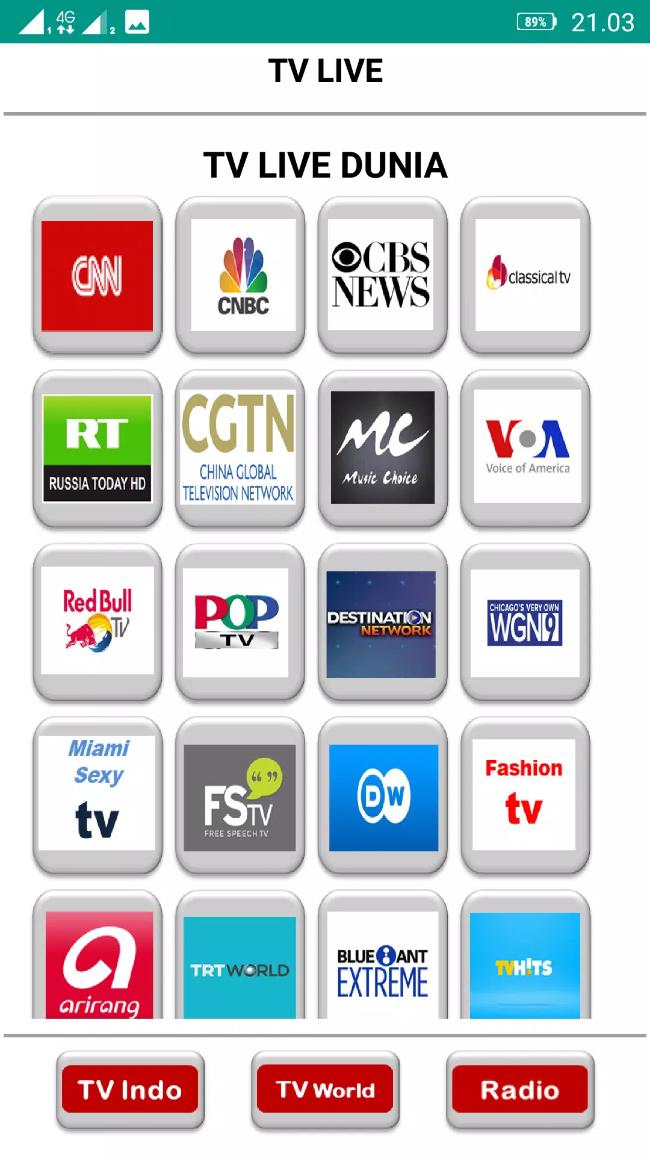Open the TRT World channel
650x1156 pixels.
tap(240, 955)
